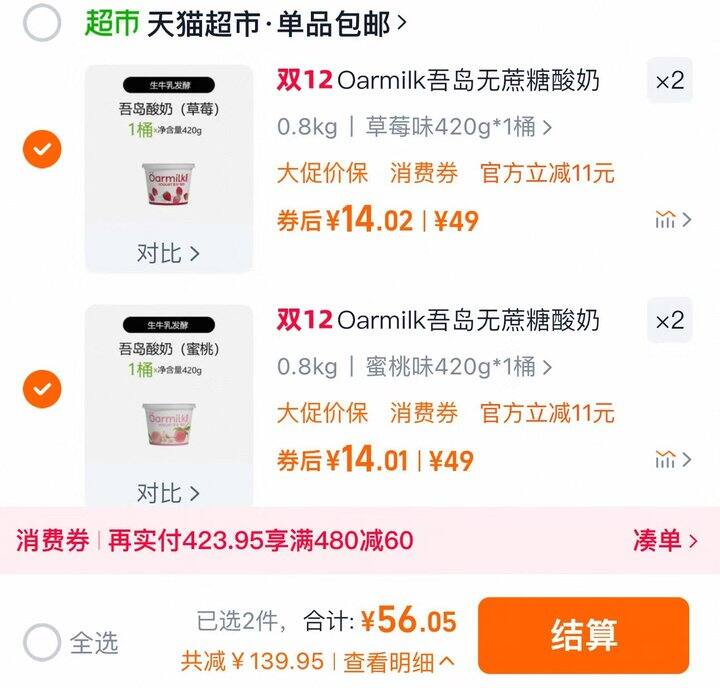720x688 pixels.
Task: Tap 凑单 to add more items
Action: [664, 541]
